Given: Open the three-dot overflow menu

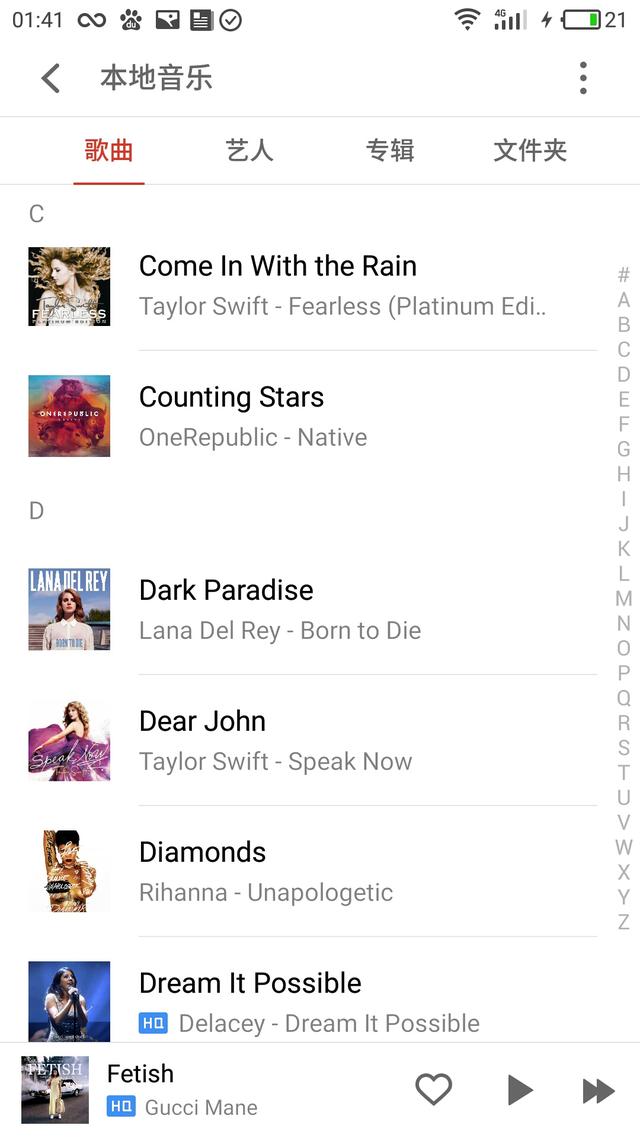Looking at the screenshot, I should pyautogui.click(x=583, y=78).
